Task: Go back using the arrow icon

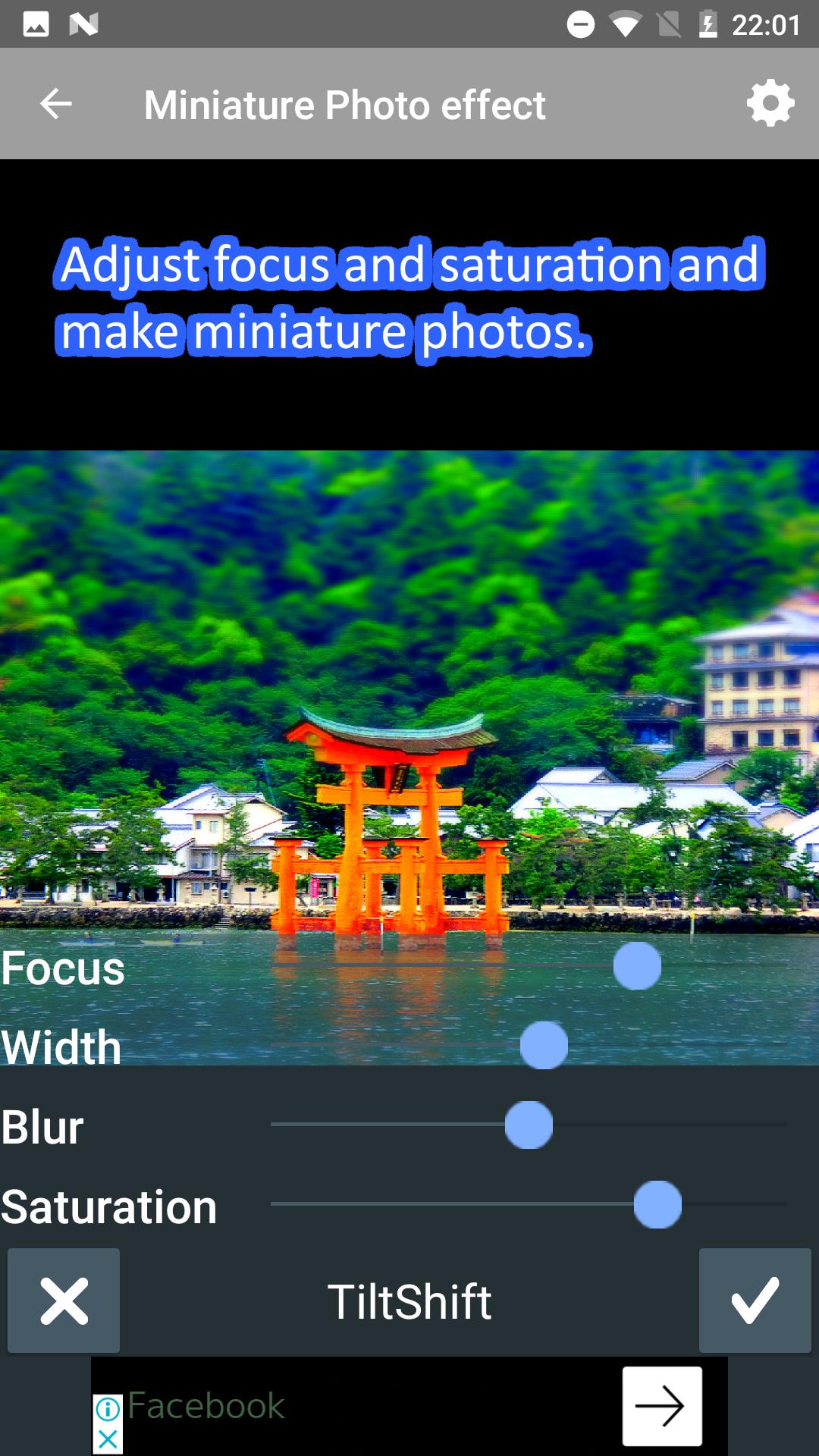Action: click(x=56, y=104)
